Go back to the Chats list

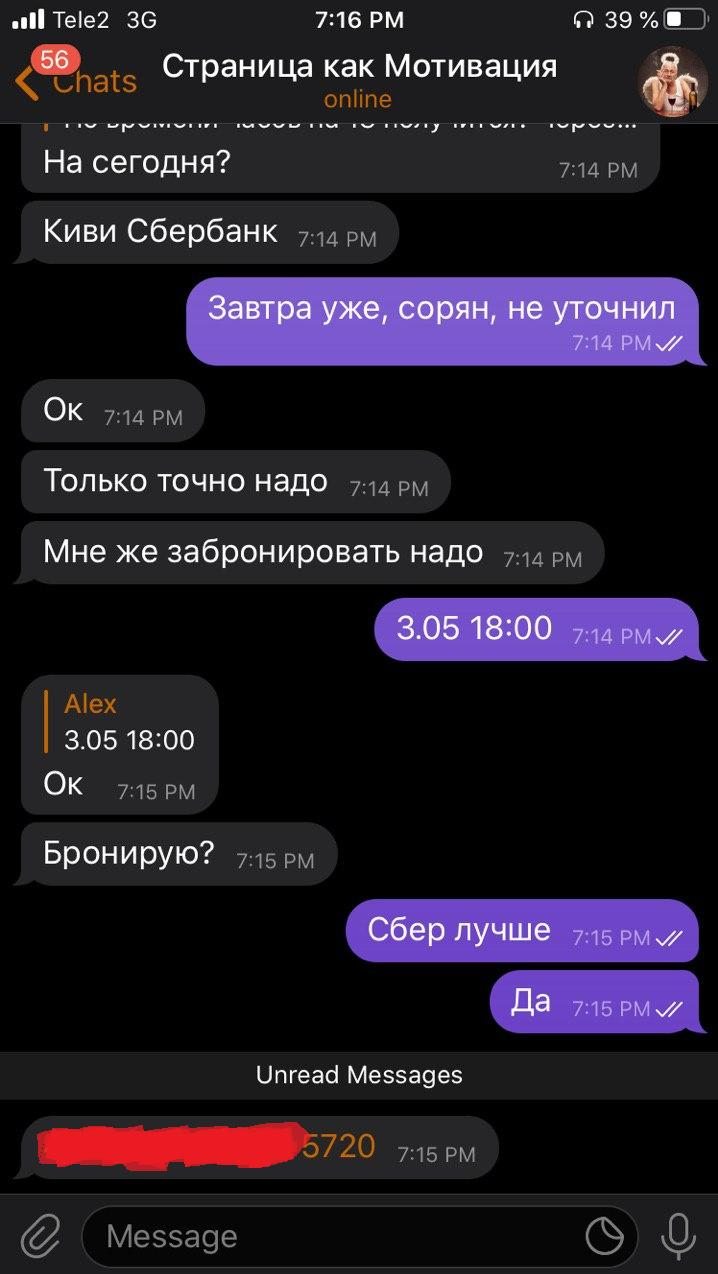pyautogui.click(x=75, y=81)
